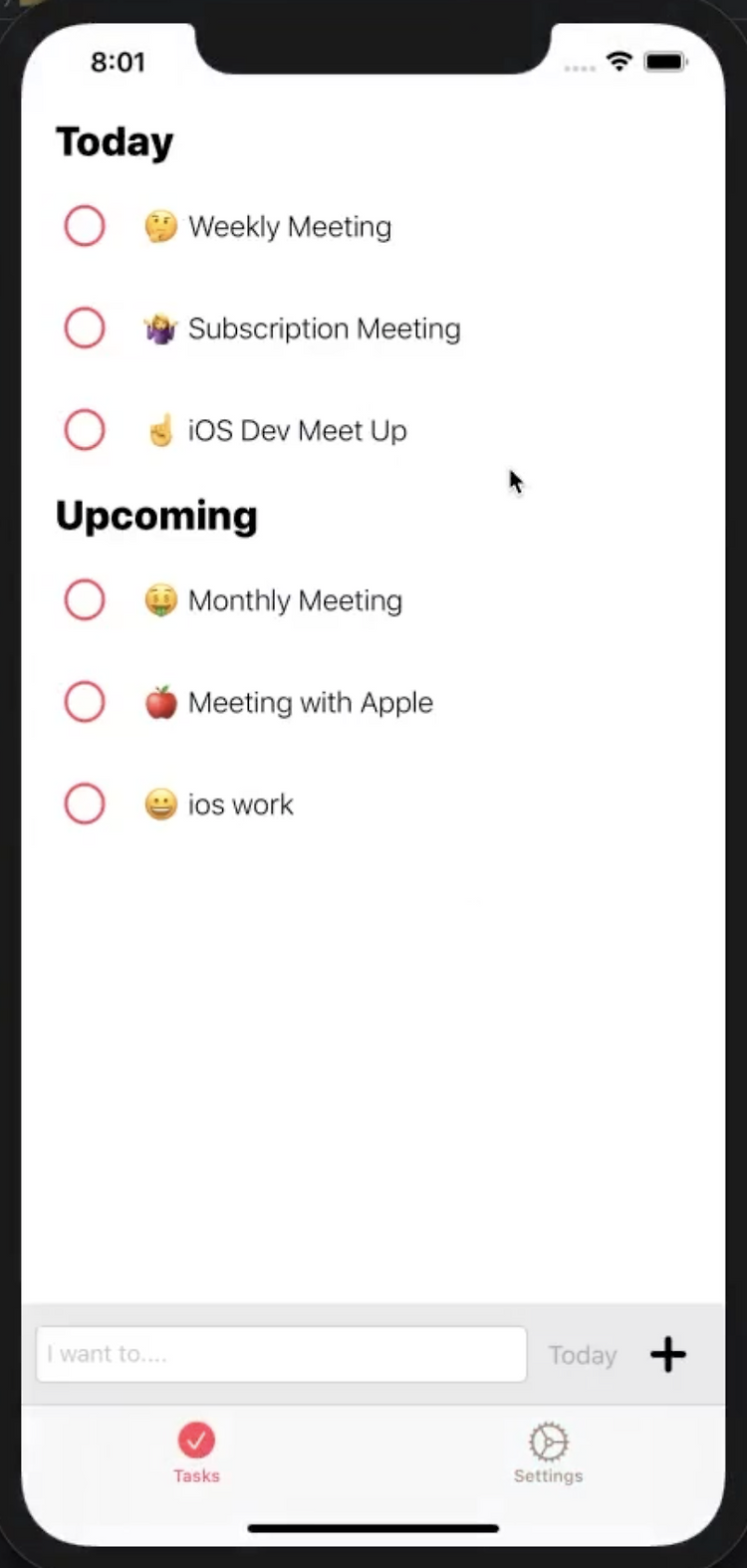Screen dimensions: 747x1568
Task: Select the Tasks tab
Action: click(196, 1455)
